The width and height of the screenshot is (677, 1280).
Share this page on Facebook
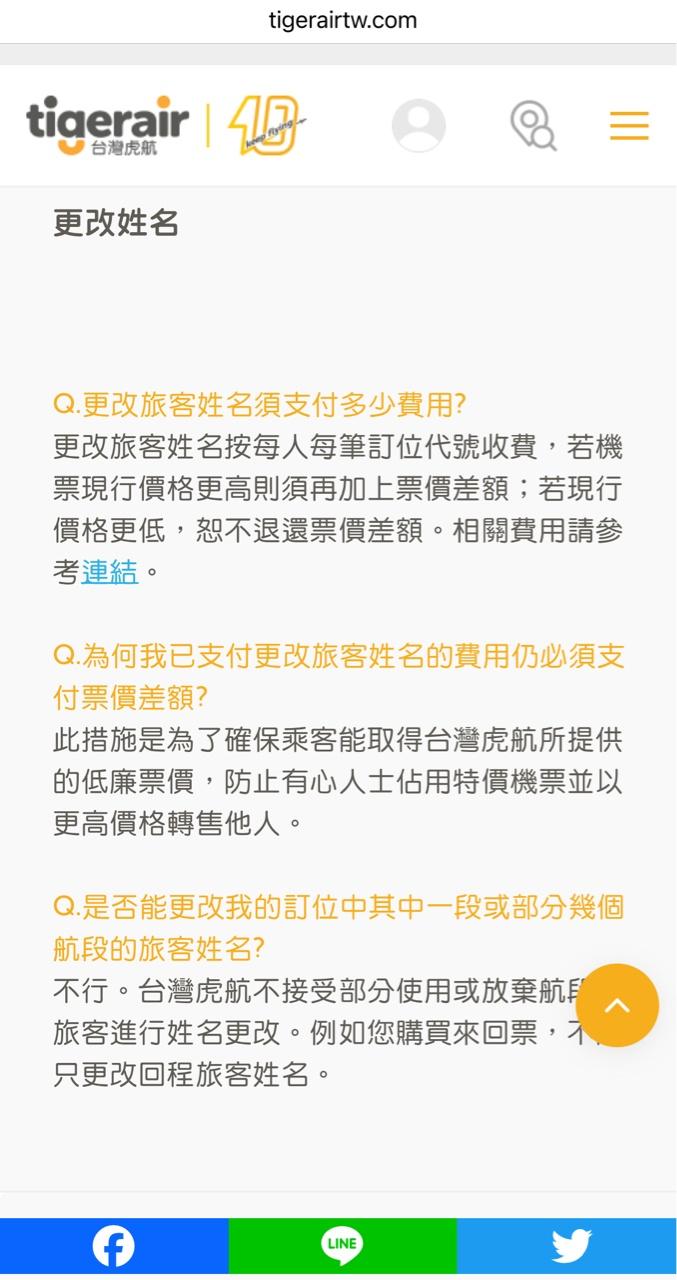pyautogui.click(x=114, y=1246)
